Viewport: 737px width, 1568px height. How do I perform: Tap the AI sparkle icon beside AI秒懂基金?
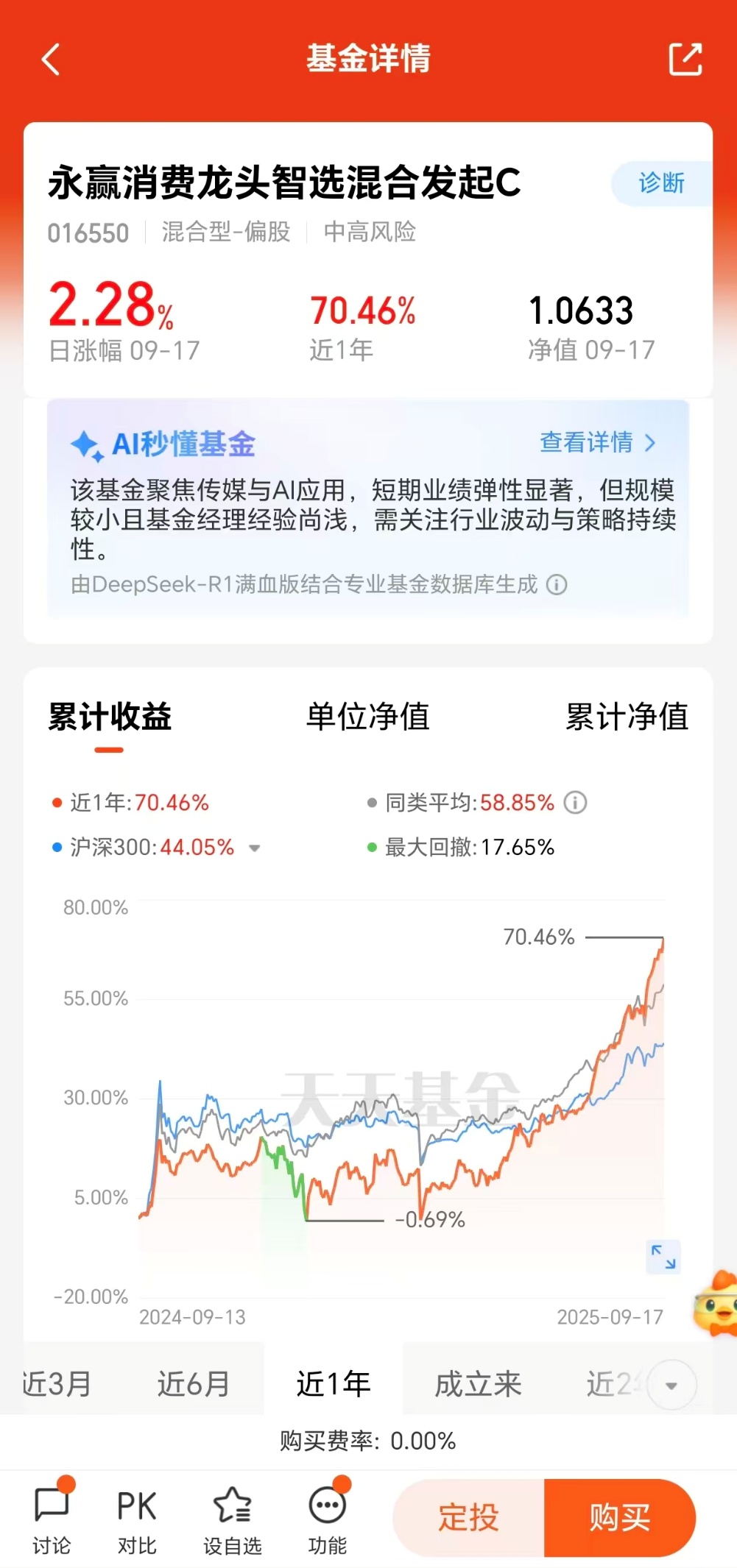tap(86, 443)
